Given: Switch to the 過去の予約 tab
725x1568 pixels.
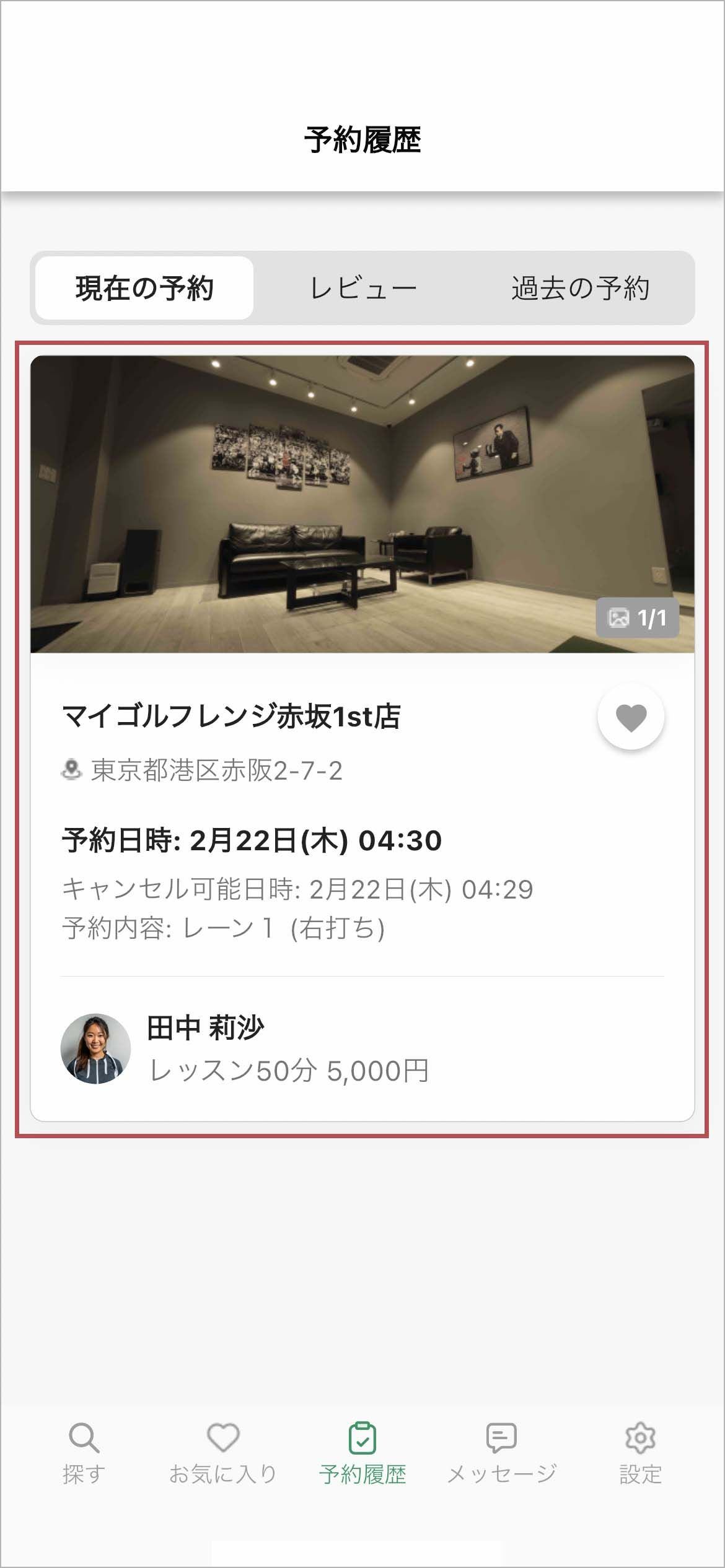Looking at the screenshot, I should pos(580,289).
